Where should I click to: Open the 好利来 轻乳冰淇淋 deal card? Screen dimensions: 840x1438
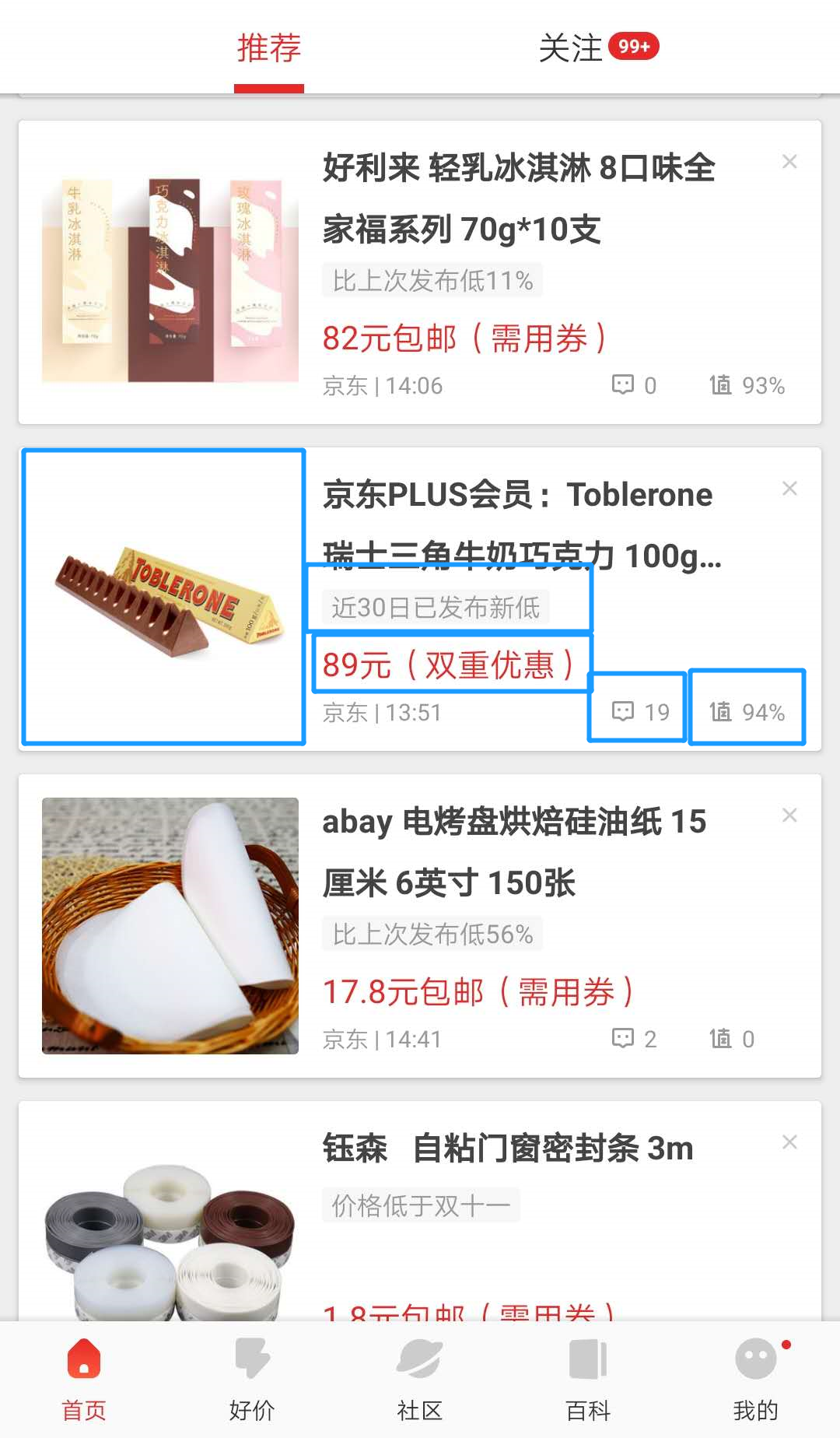point(517,198)
